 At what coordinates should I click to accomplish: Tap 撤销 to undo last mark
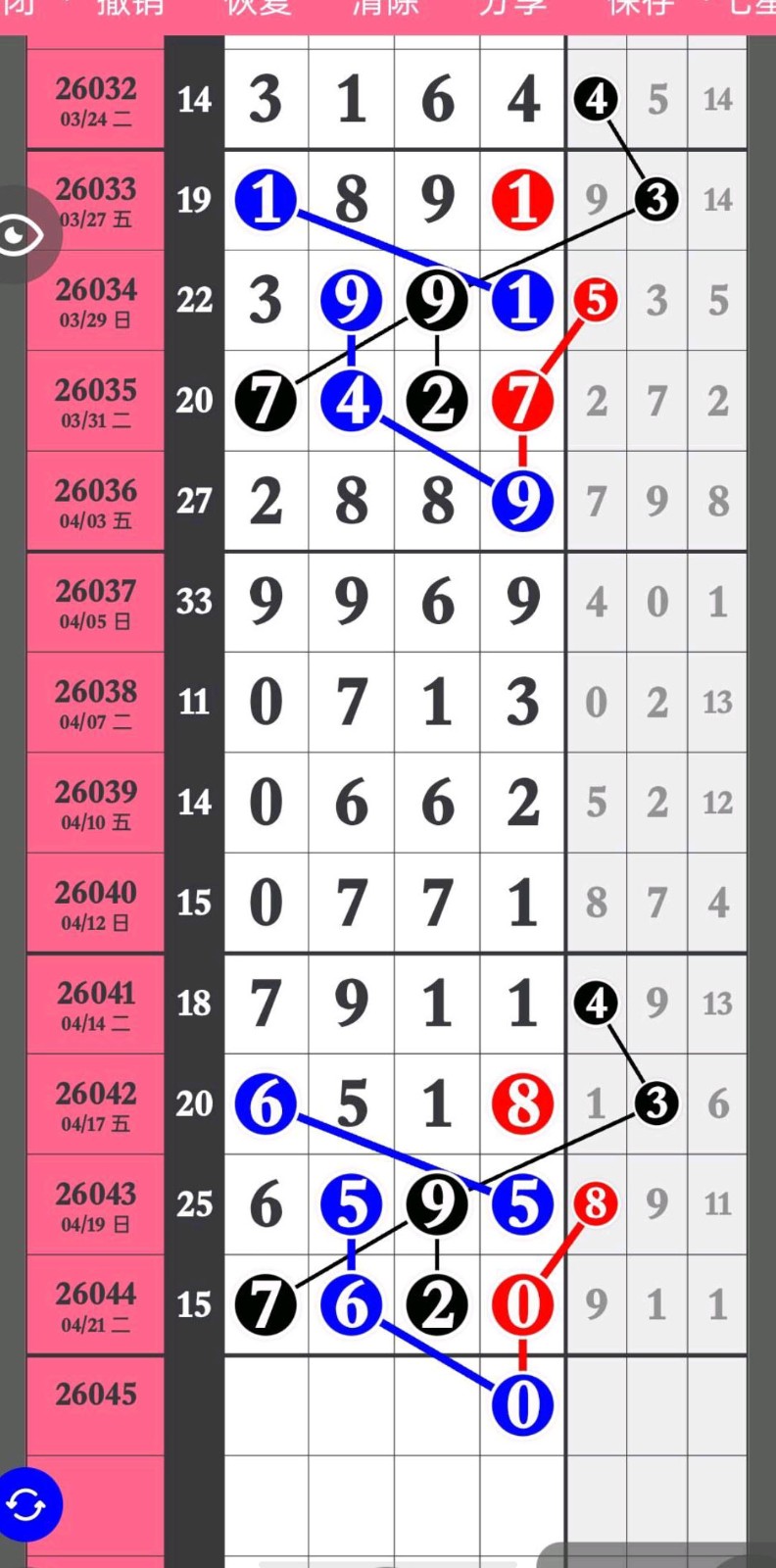click(x=130, y=8)
